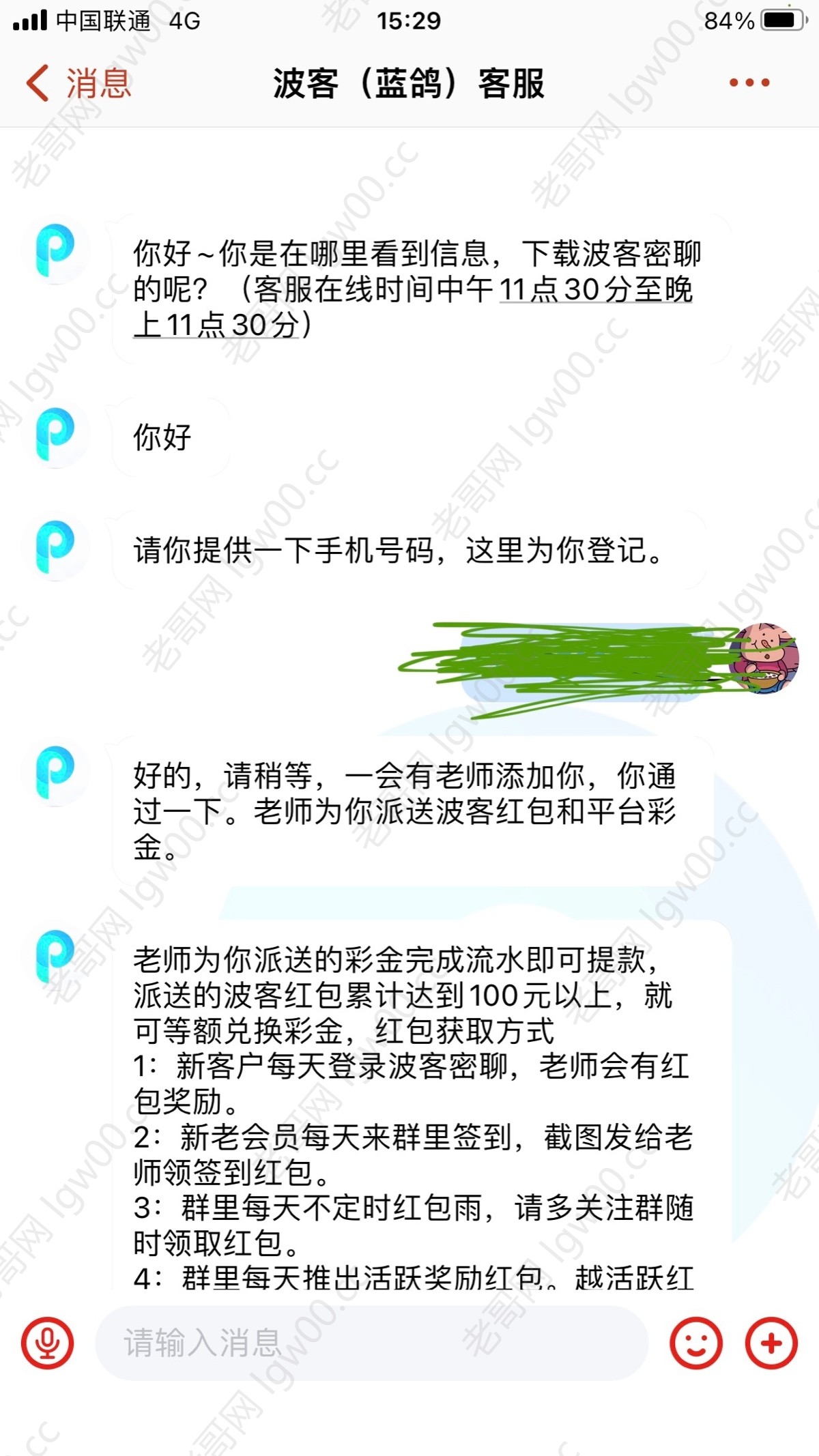Open the plus attachment menu
The width and height of the screenshot is (819, 1456).
click(x=771, y=1343)
